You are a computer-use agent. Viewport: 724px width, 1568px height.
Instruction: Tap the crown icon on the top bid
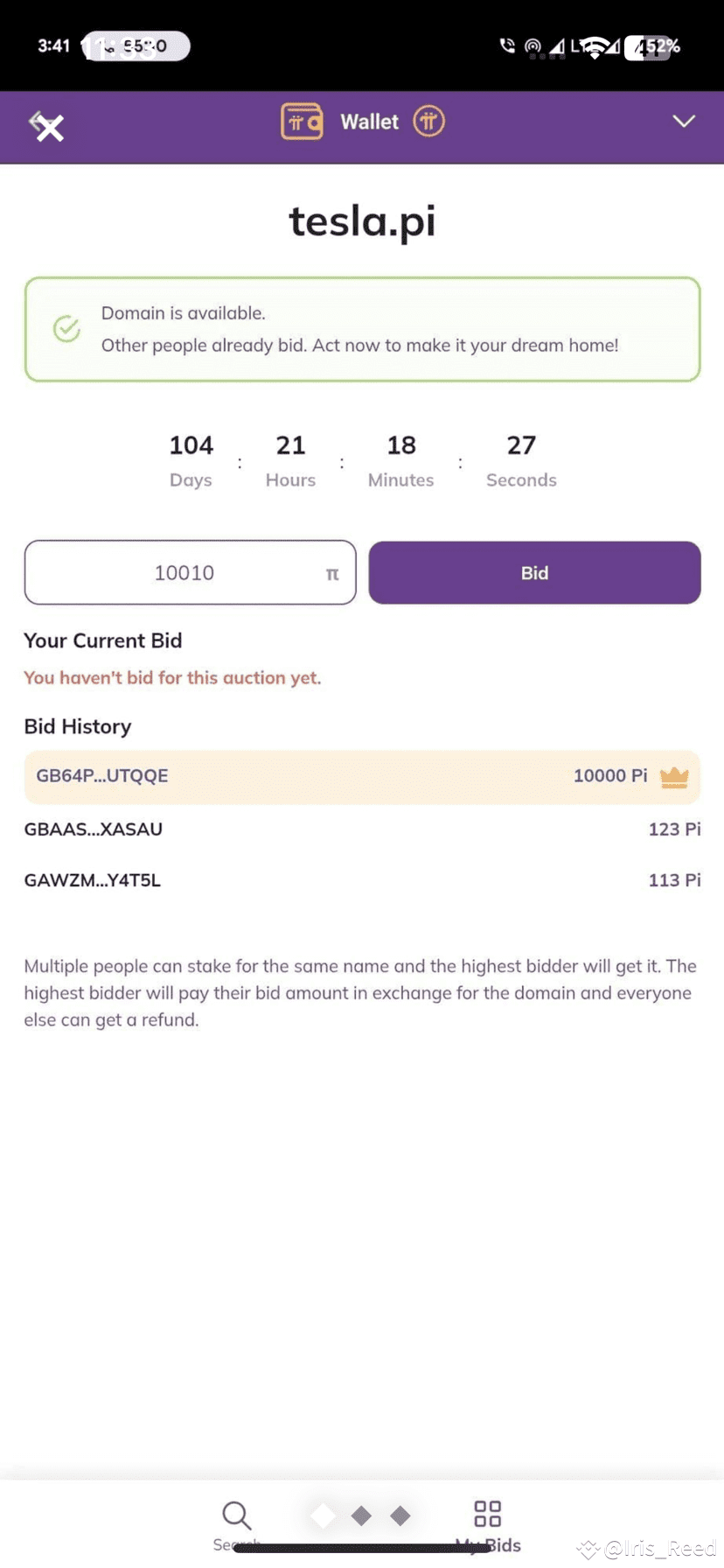[x=674, y=776]
